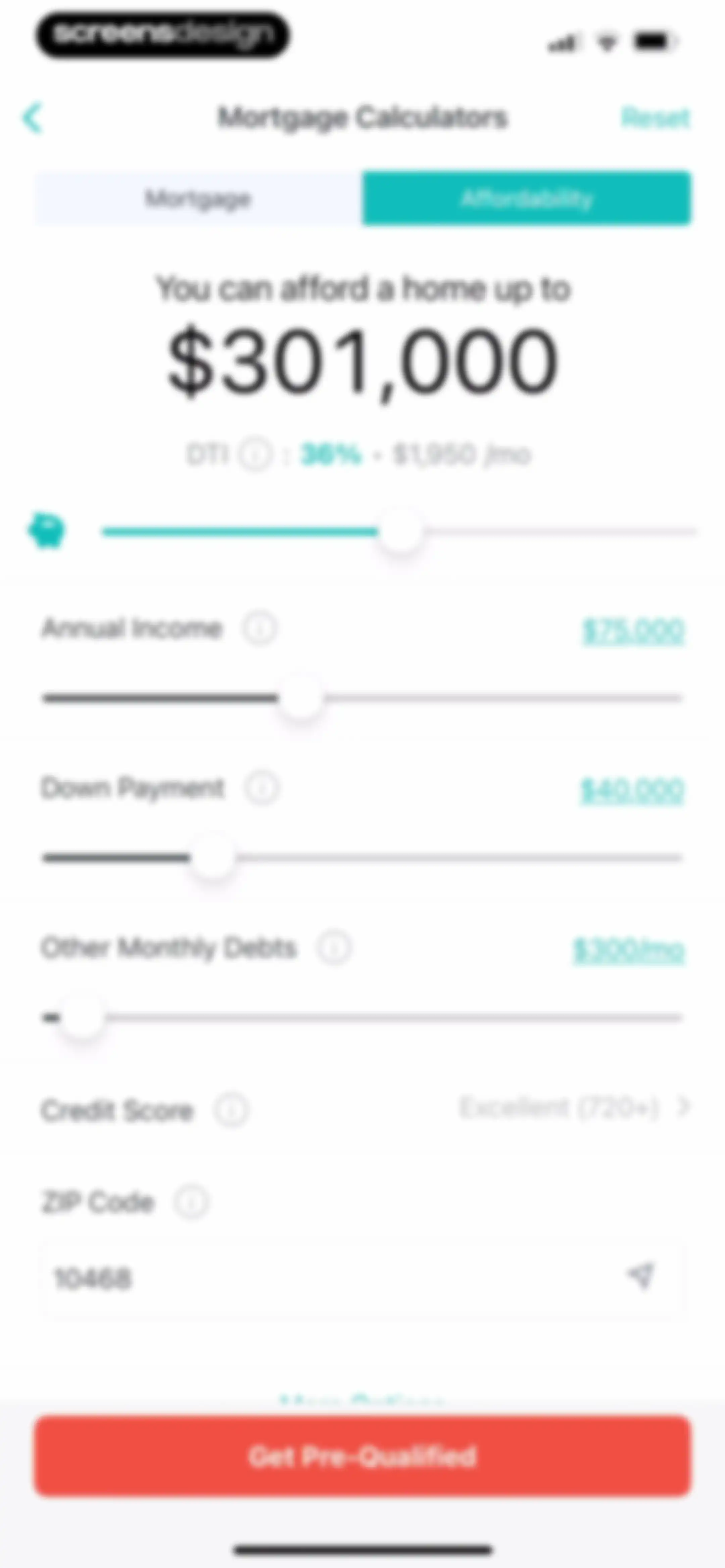Show info about Annual Income
This screenshot has width=725, height=1568.
pos(260,628)
